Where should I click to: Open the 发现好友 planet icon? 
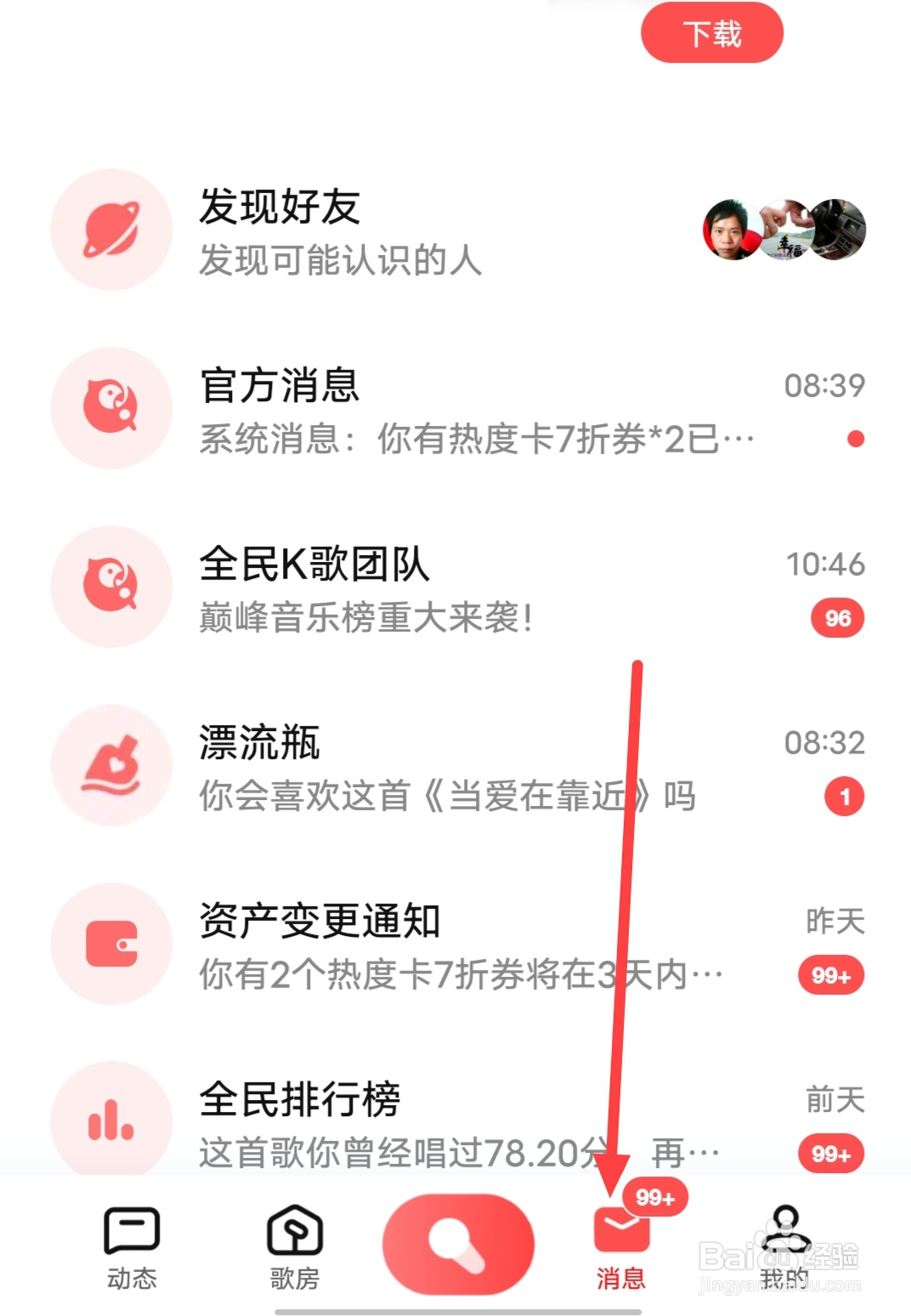[x=111, y=230]
